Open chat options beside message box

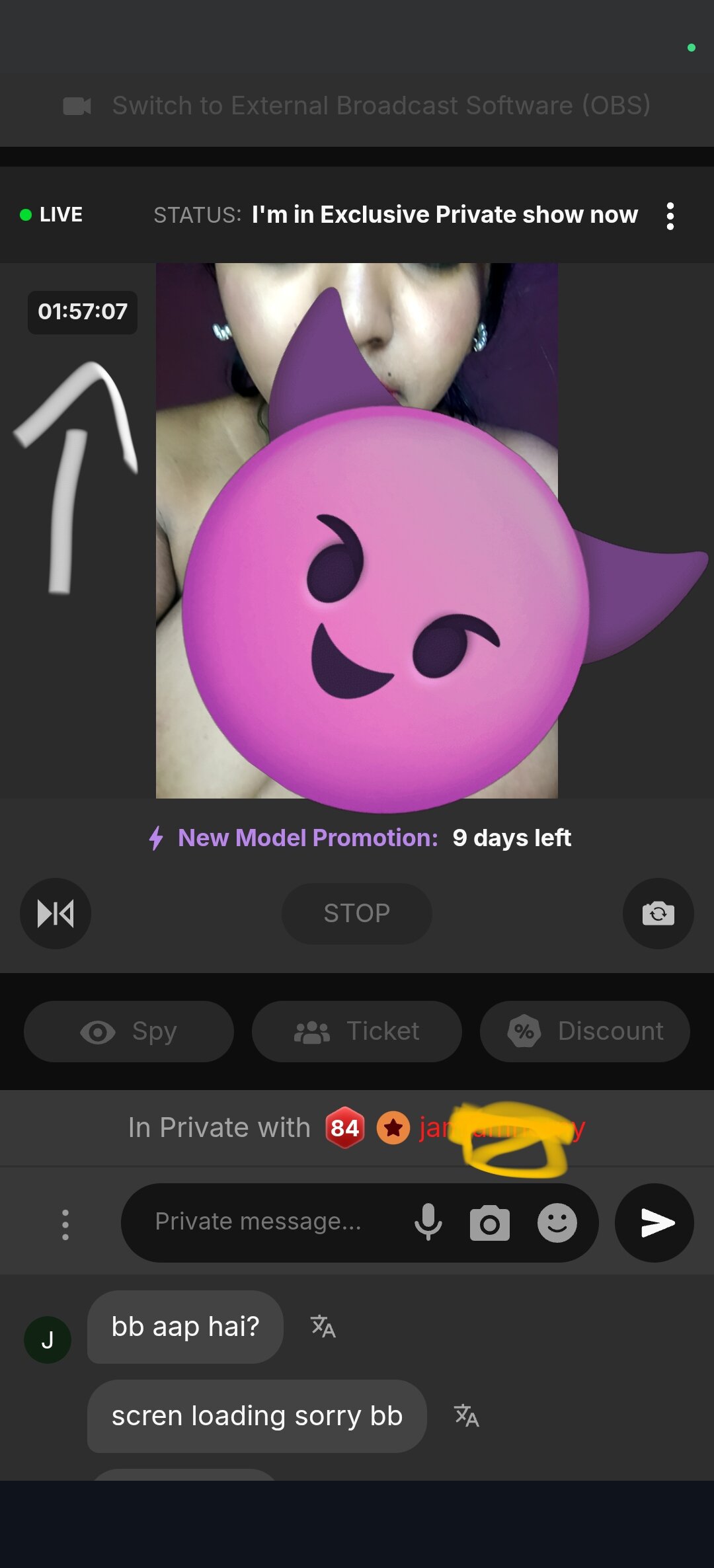click(x=65, y=1224)
